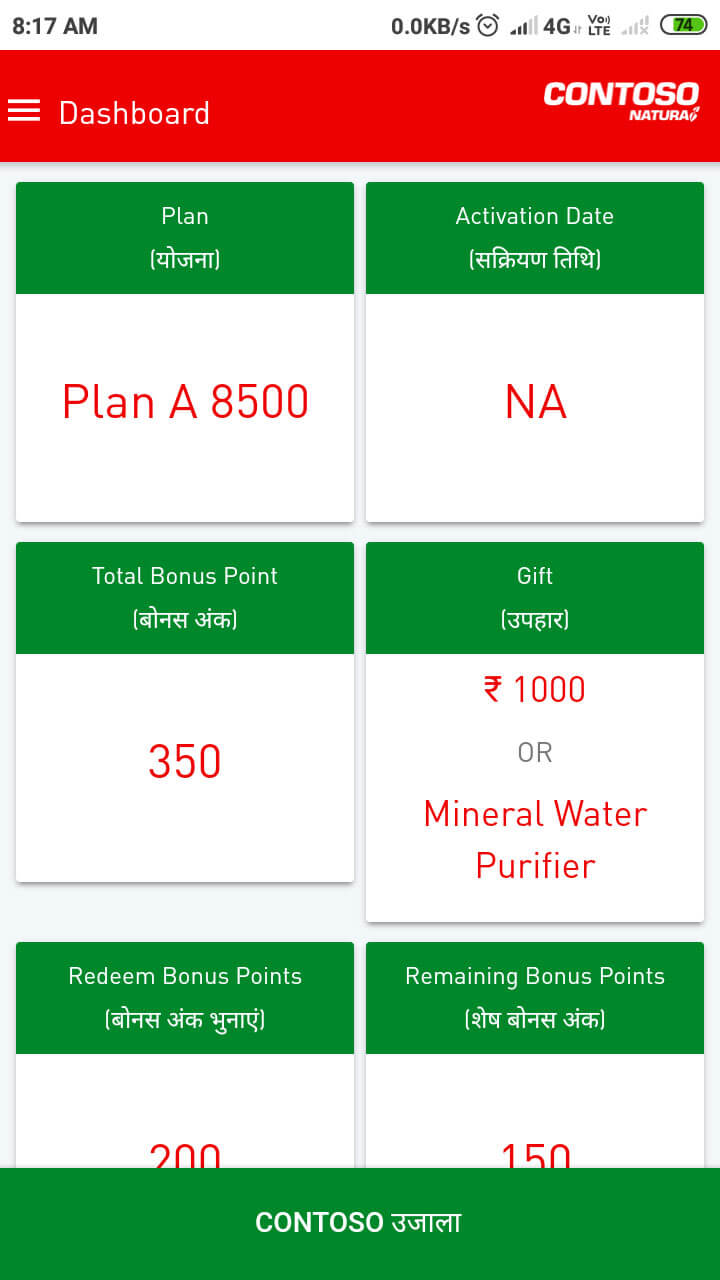Tap the CONTOSO उजाला bottom button

[x=360, y=1223]
